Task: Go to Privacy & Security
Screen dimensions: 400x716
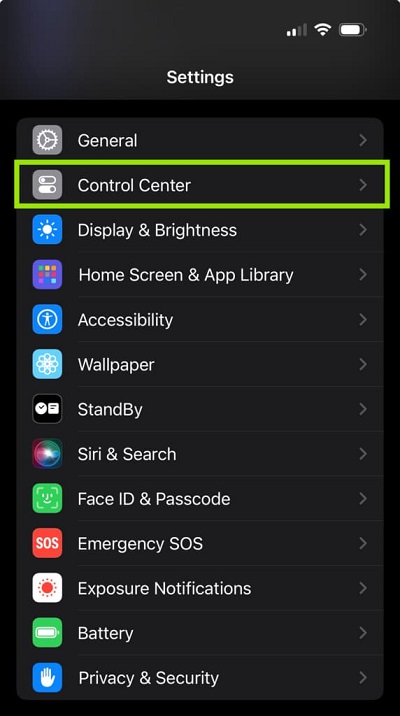Action: pyautogui.click(x=200, y=677)
